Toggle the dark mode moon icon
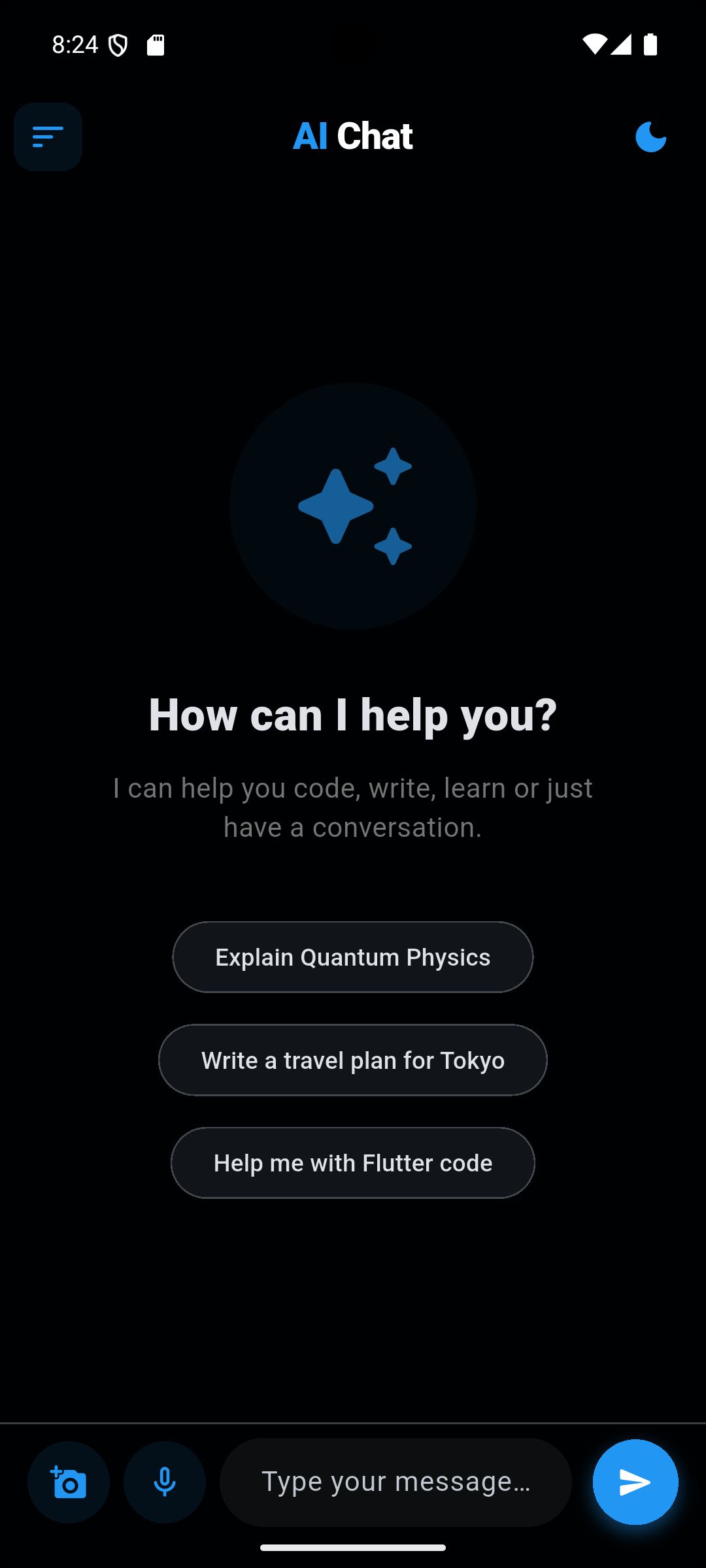706x1568 pixels. (650, 137)
